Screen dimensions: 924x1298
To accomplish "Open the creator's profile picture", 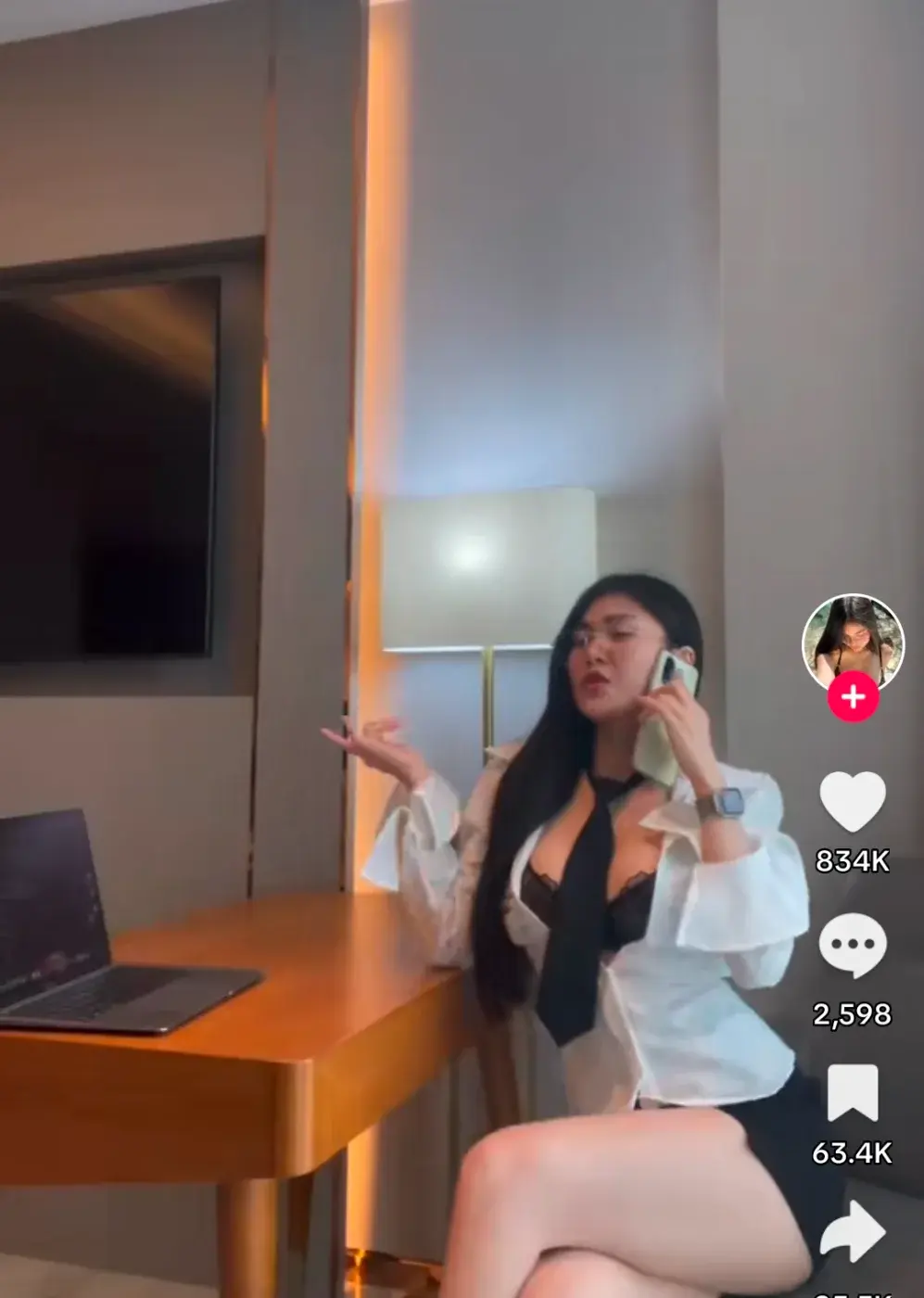I will [x=852, y=642].
